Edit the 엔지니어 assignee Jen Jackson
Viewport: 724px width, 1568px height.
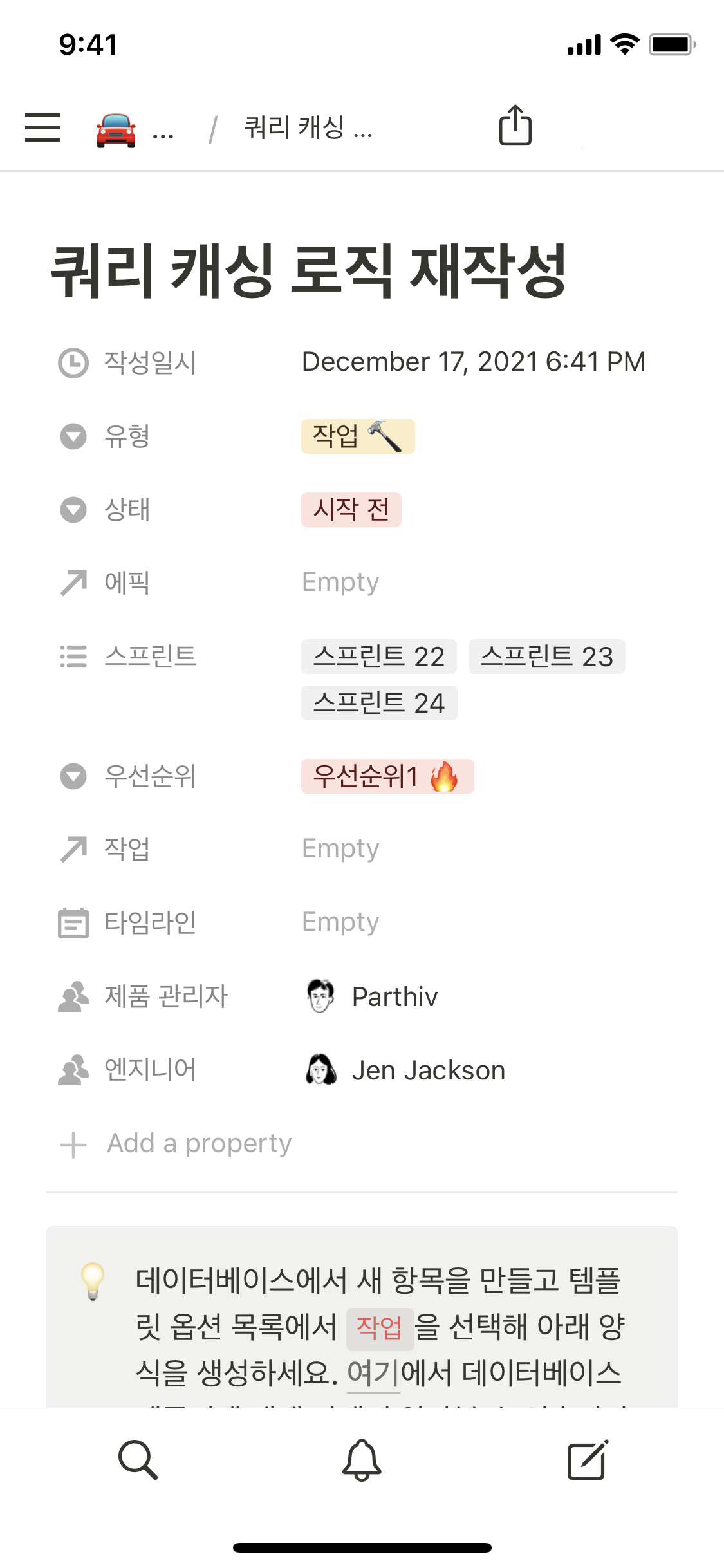coord(428,1070)
